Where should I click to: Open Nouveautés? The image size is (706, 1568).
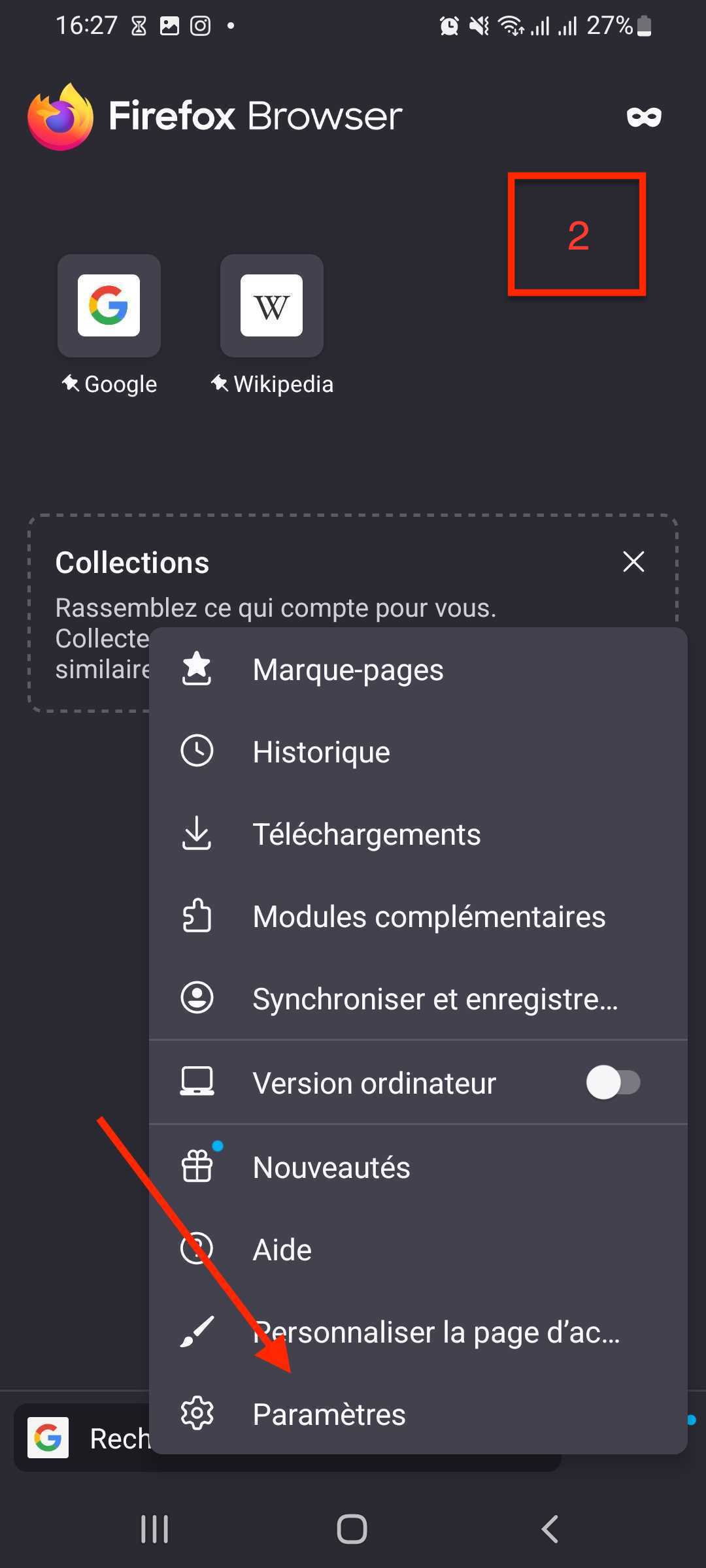[x=418, y=1168]
